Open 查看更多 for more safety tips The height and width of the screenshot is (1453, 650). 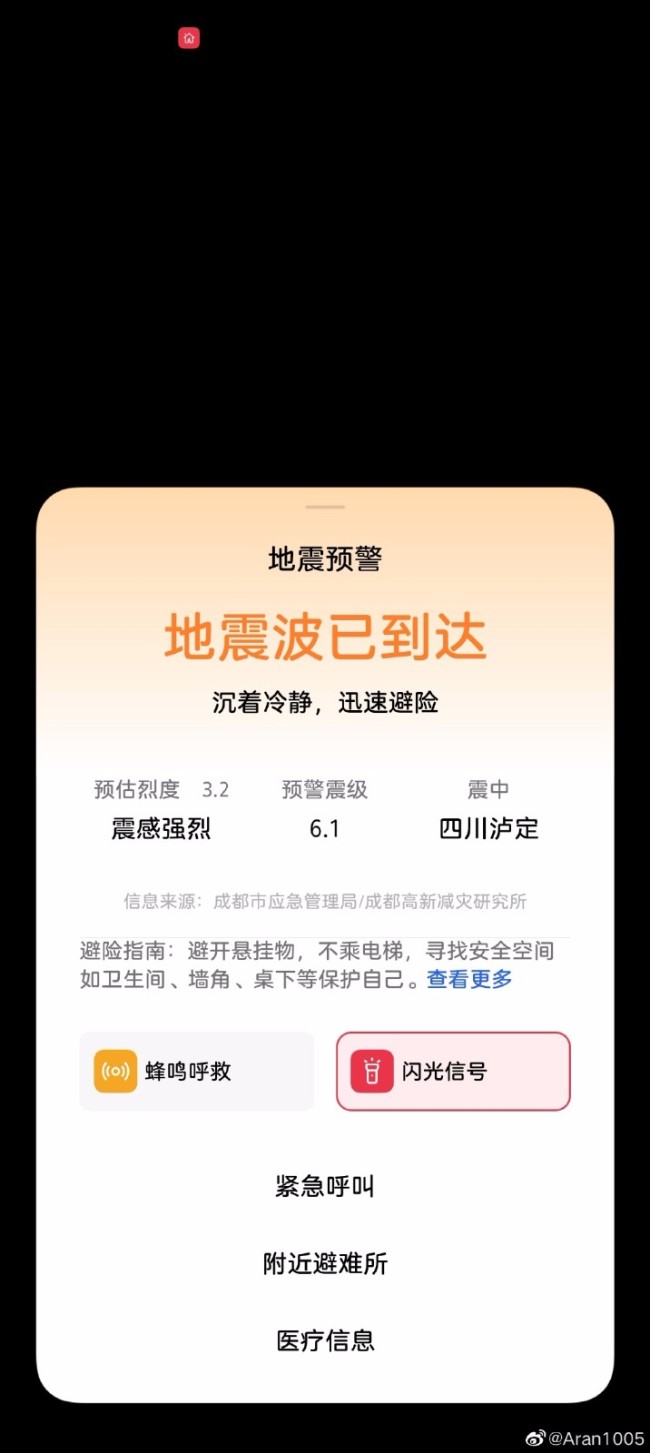point(469,979)
